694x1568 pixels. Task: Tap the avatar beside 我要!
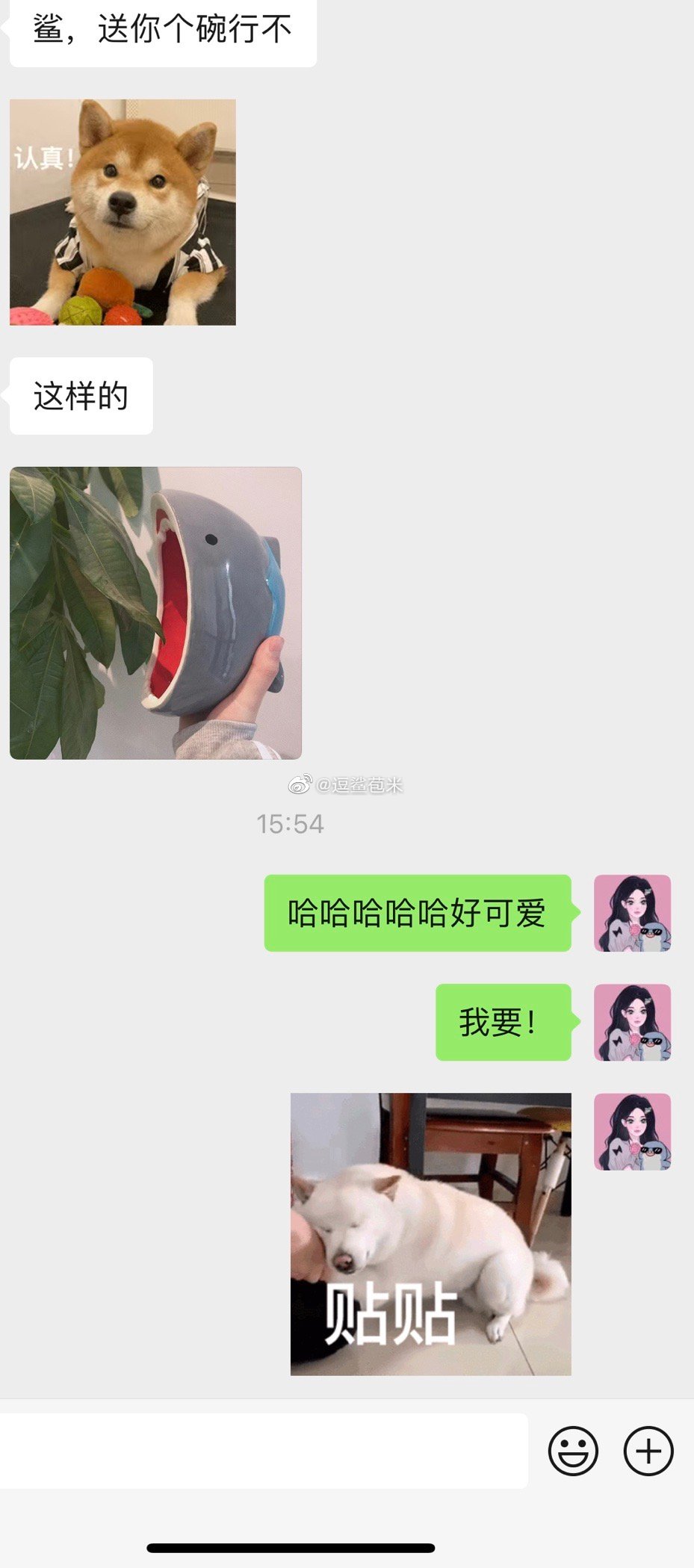(632, 1022)
